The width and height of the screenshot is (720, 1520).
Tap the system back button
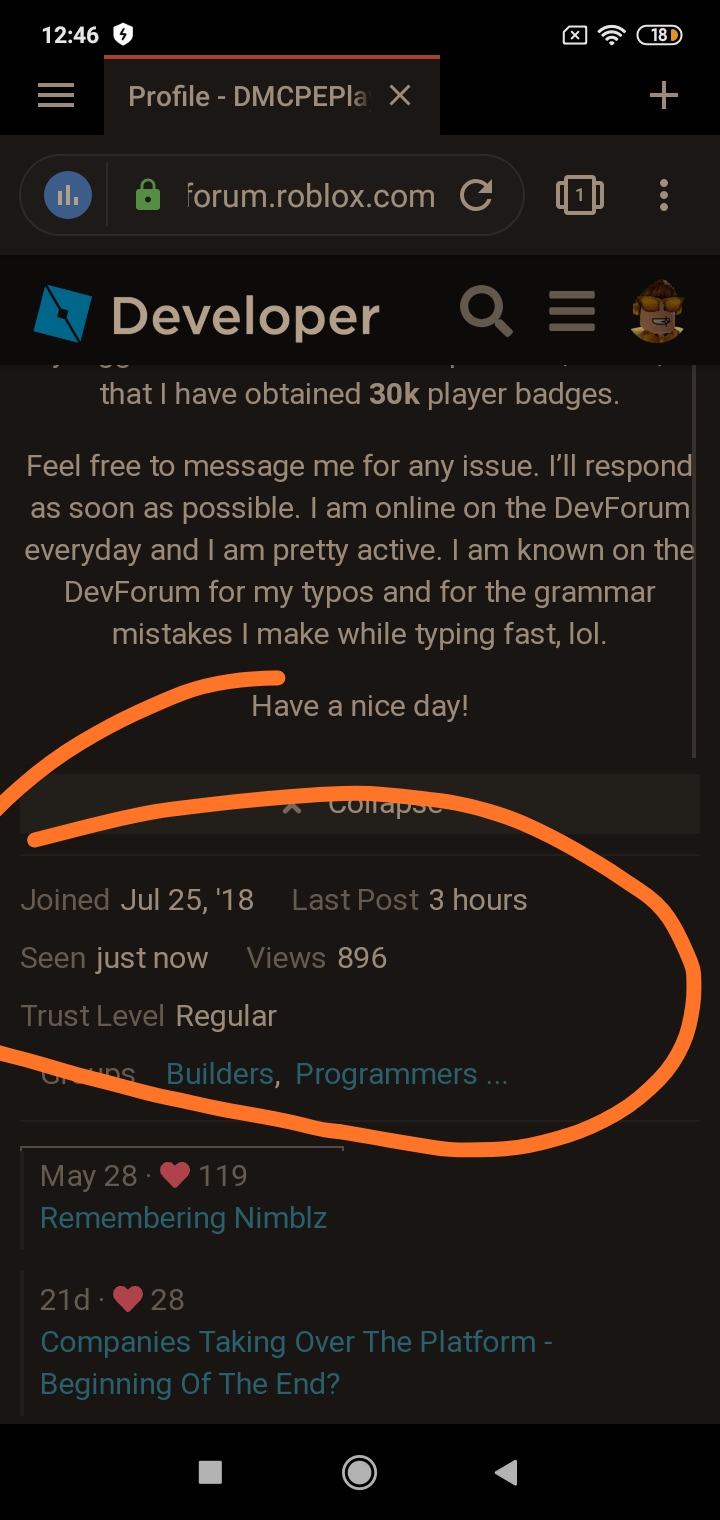[507, 1472]
